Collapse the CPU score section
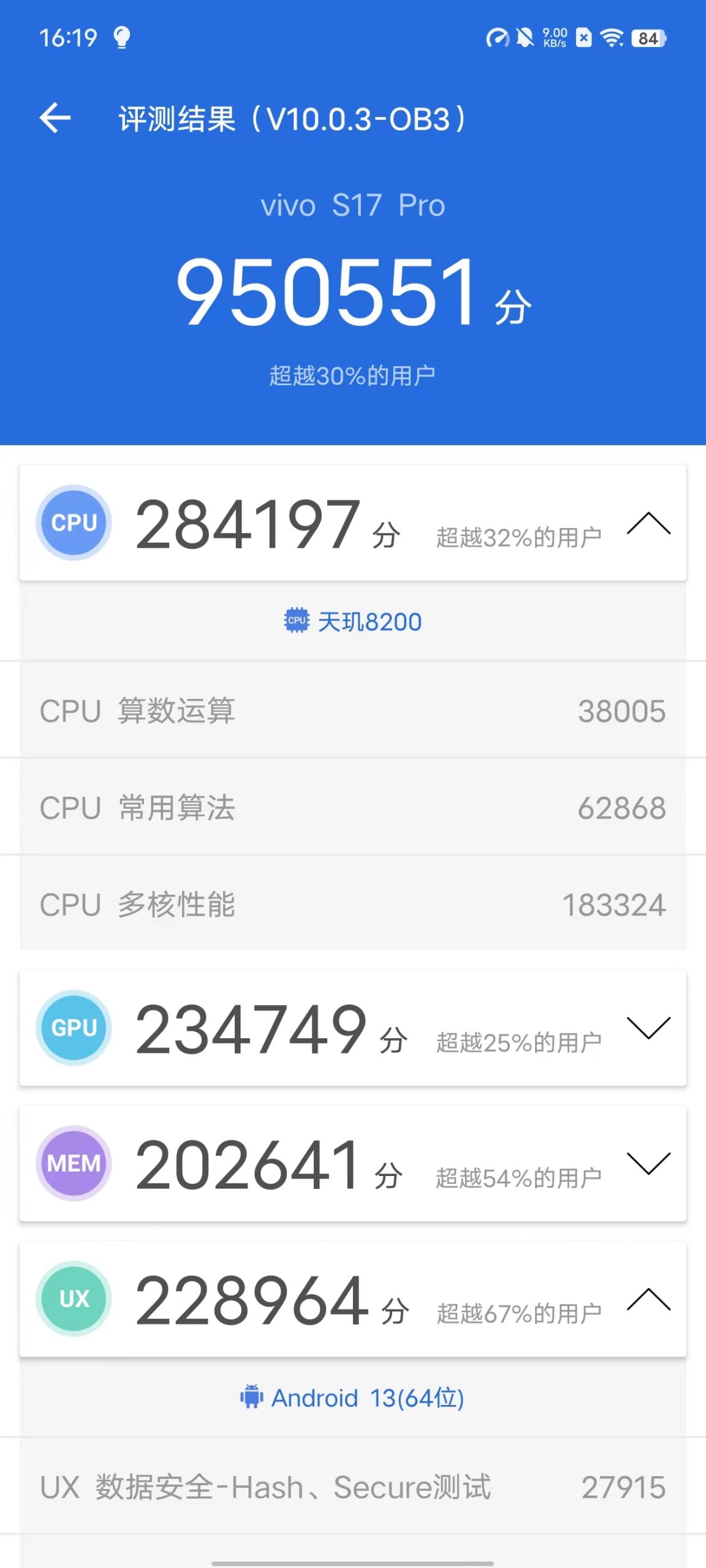 pos(648,524)
